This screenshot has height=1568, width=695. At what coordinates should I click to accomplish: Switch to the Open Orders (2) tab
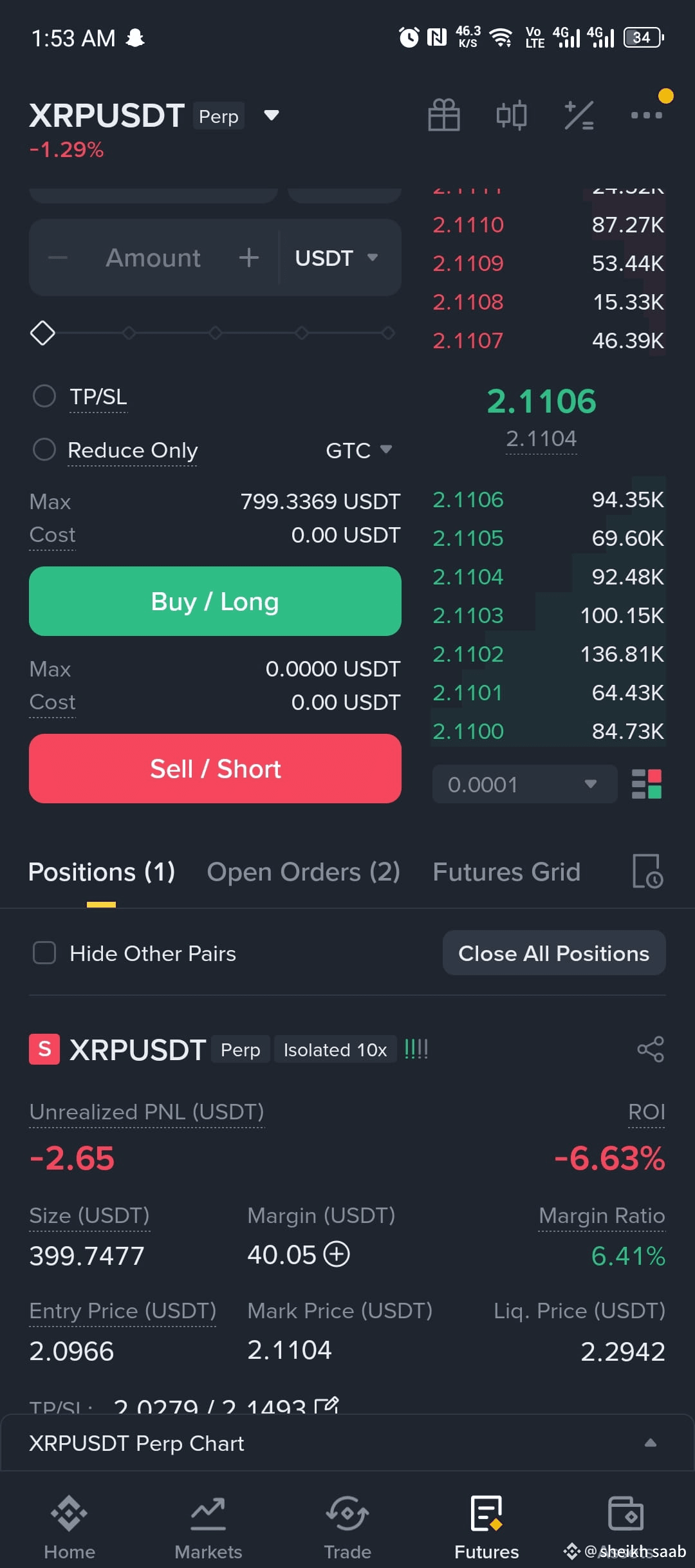tap(303, 872)
